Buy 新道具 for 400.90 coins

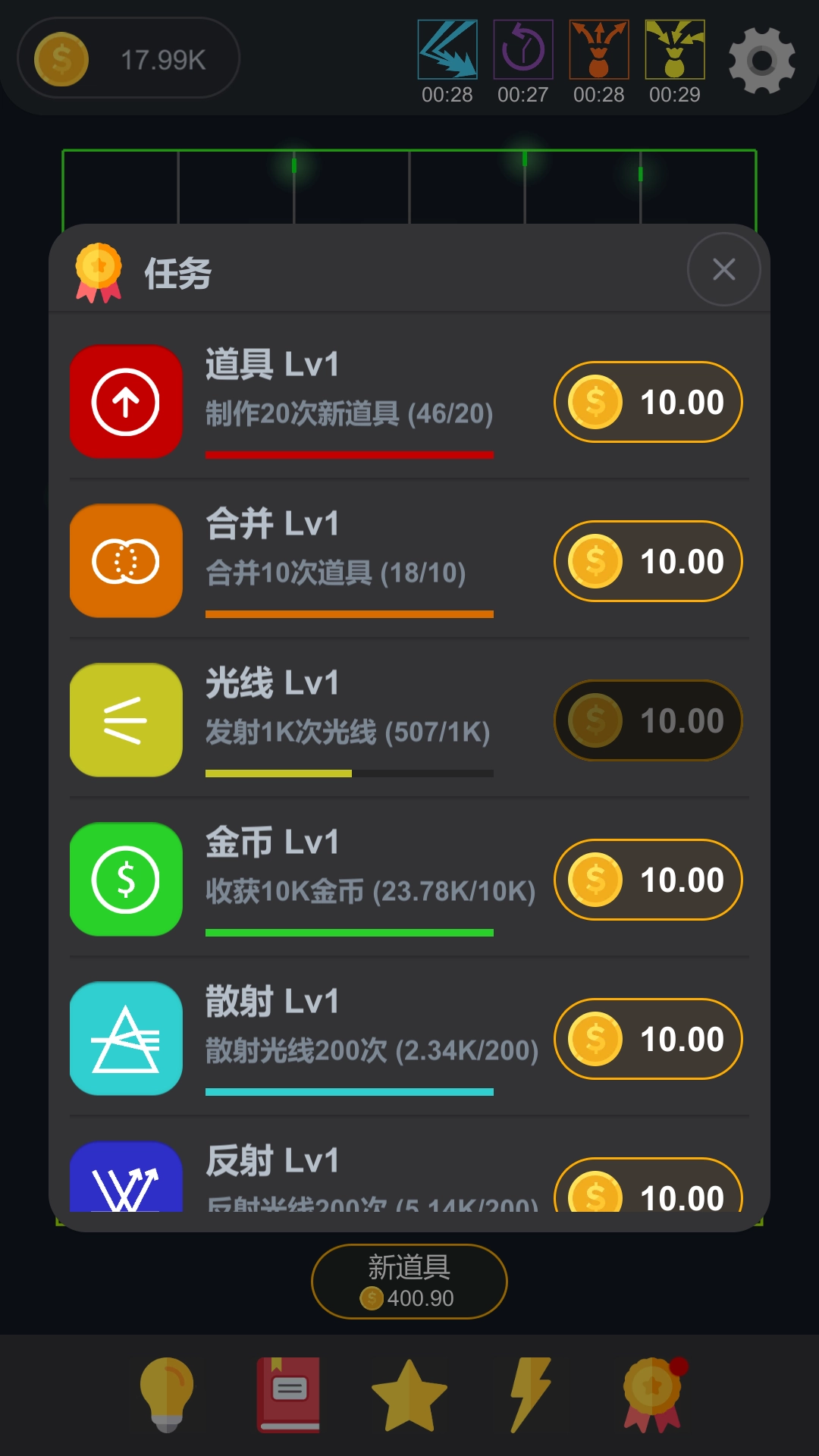click(x=409, y=1280)
